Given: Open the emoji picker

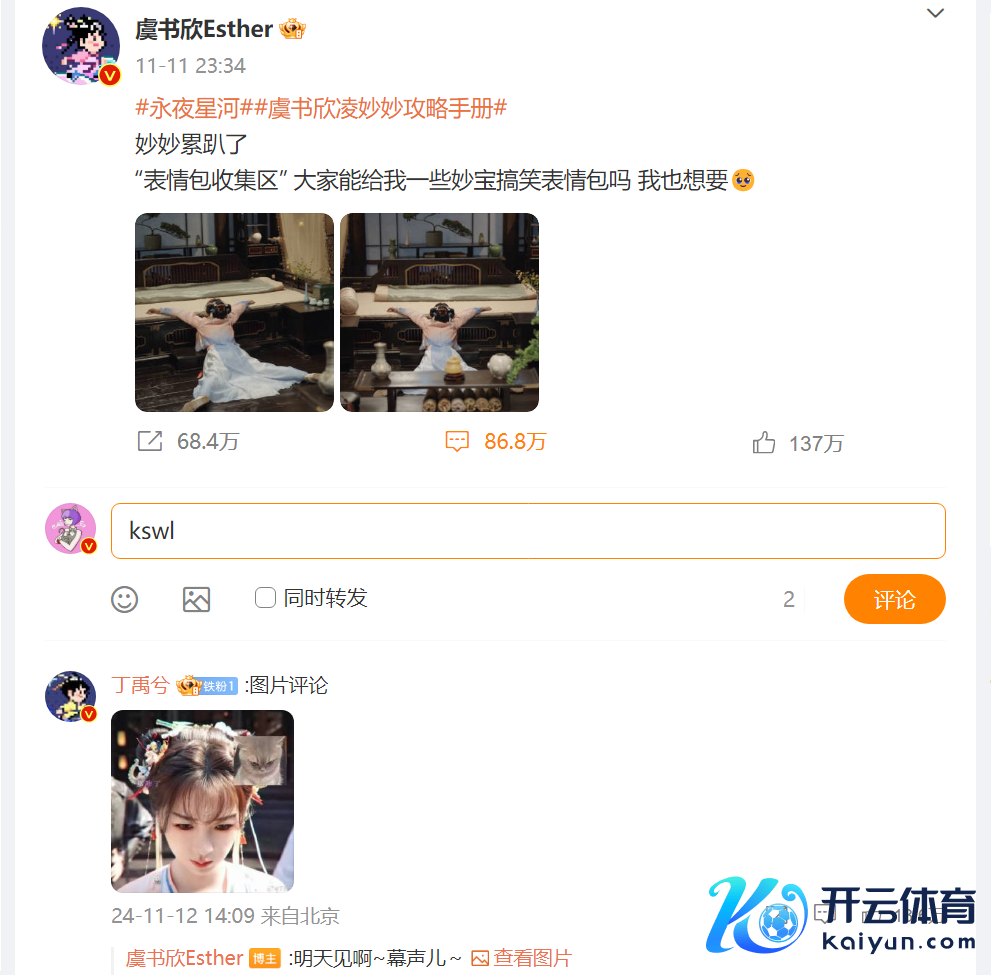Looking at the screenshot, I should 124,599.
